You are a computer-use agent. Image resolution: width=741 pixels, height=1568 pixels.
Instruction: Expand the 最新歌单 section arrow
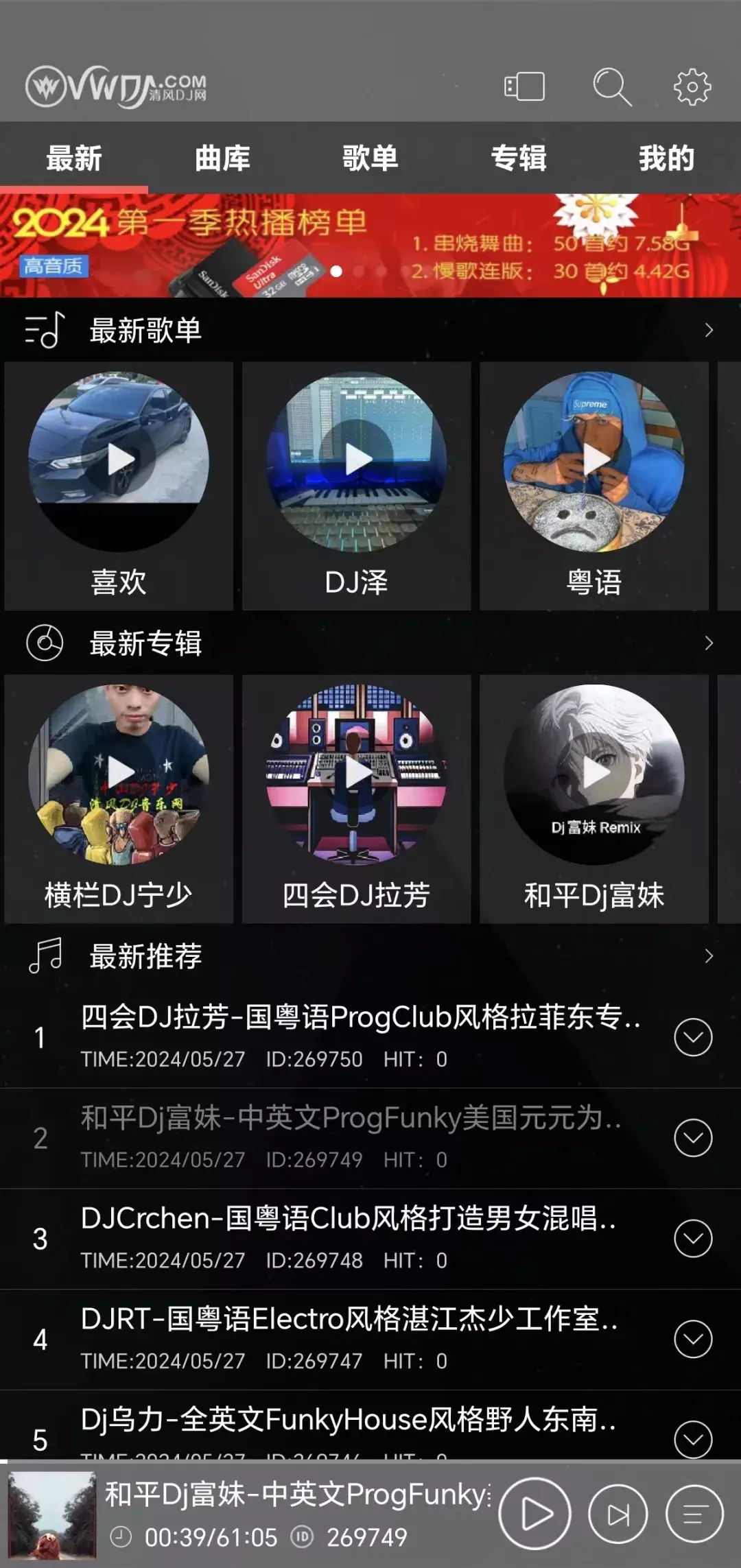click(x=709, y=331)
